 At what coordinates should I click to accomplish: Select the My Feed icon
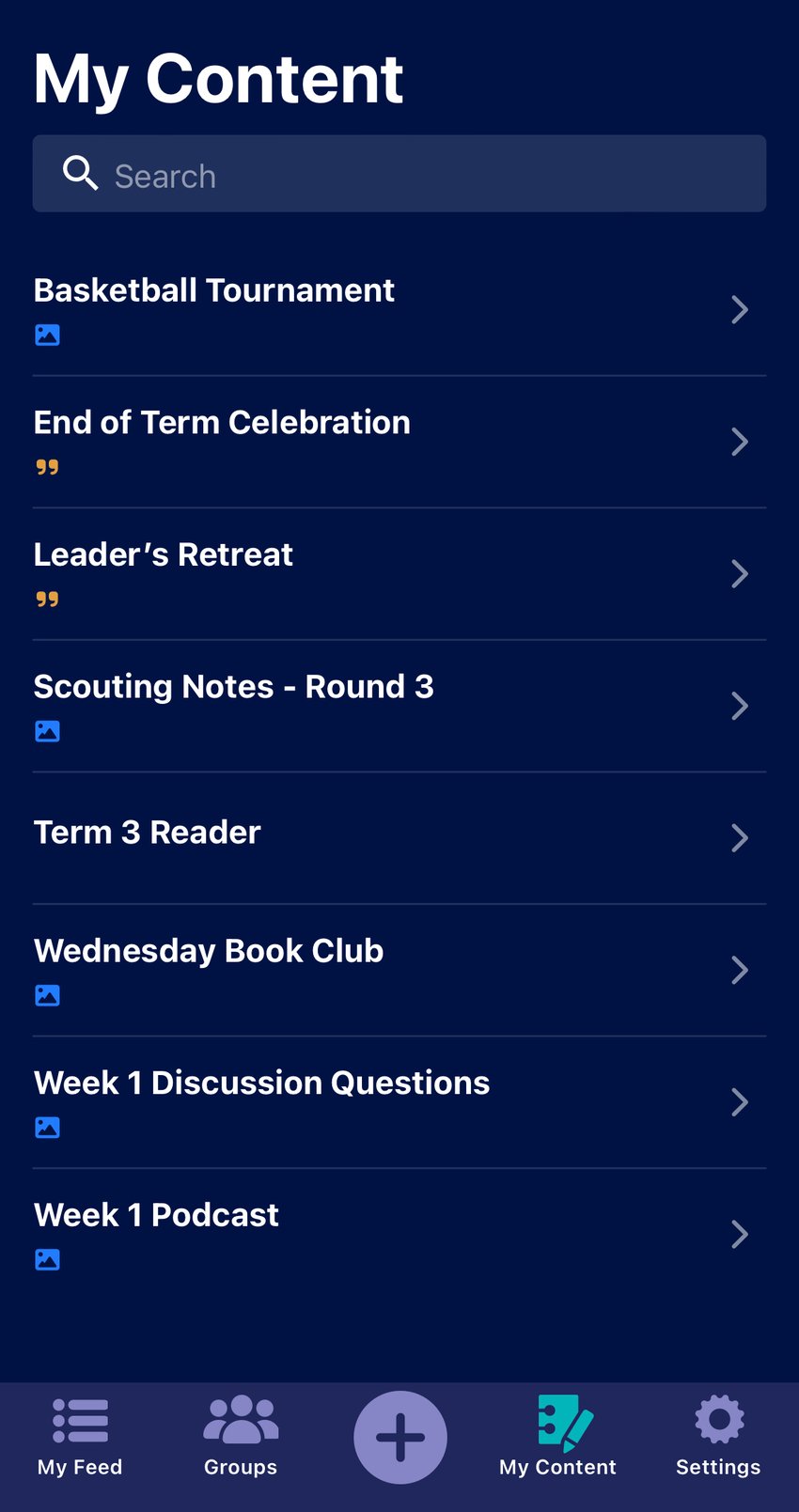coord(80,1421)
